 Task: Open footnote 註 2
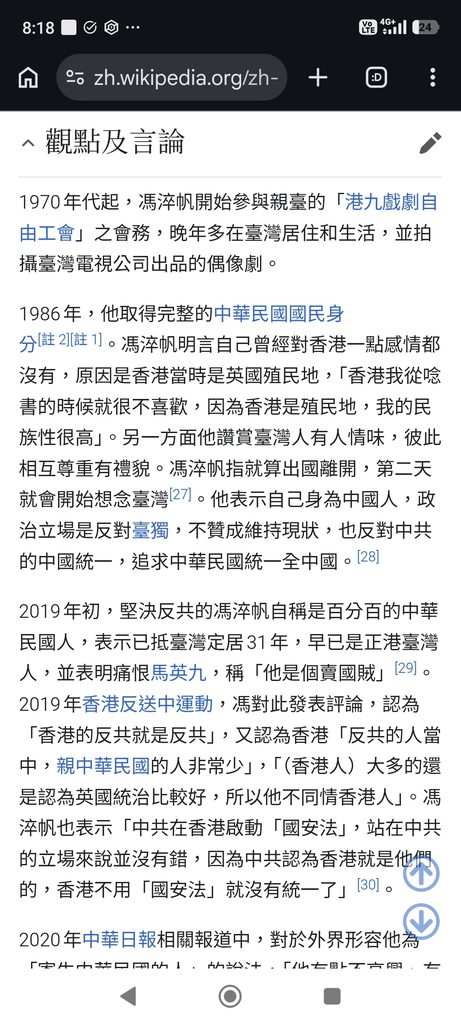[x=53, y=340]
